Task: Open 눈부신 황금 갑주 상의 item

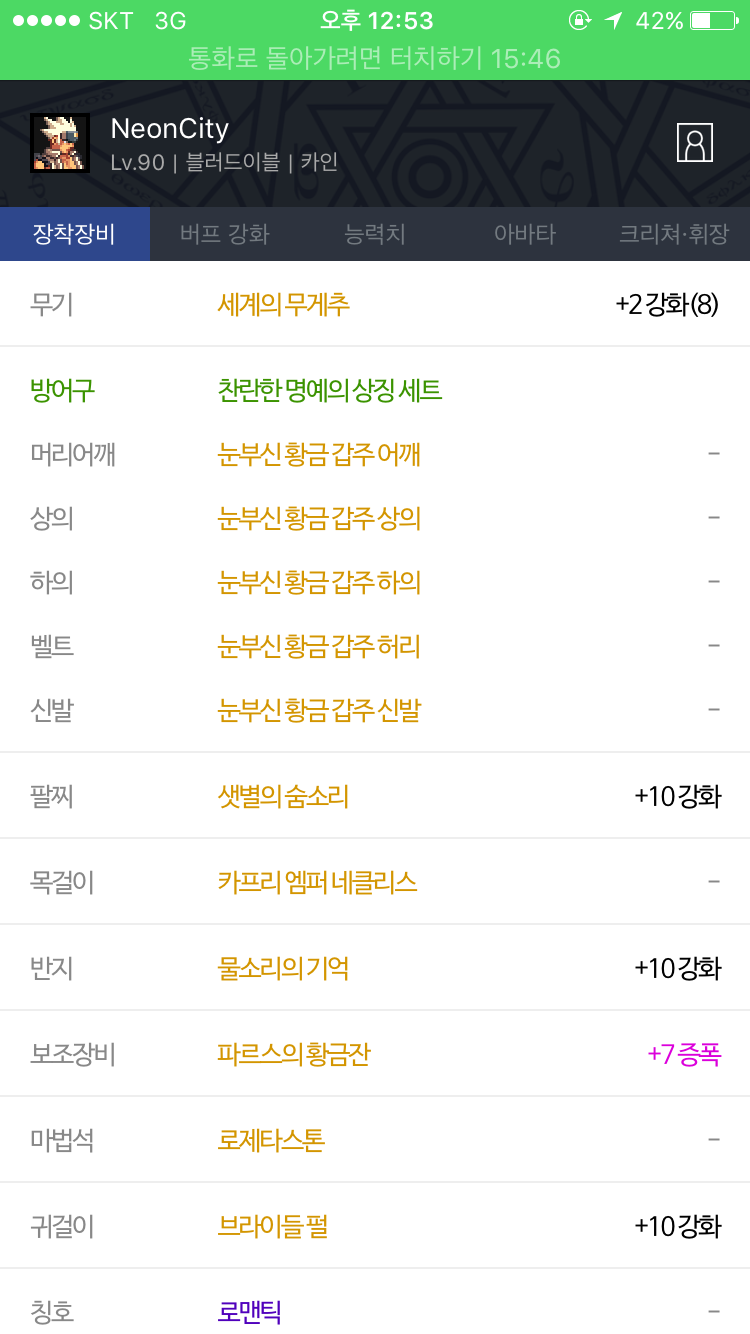Action: click(x=375, y=518)
